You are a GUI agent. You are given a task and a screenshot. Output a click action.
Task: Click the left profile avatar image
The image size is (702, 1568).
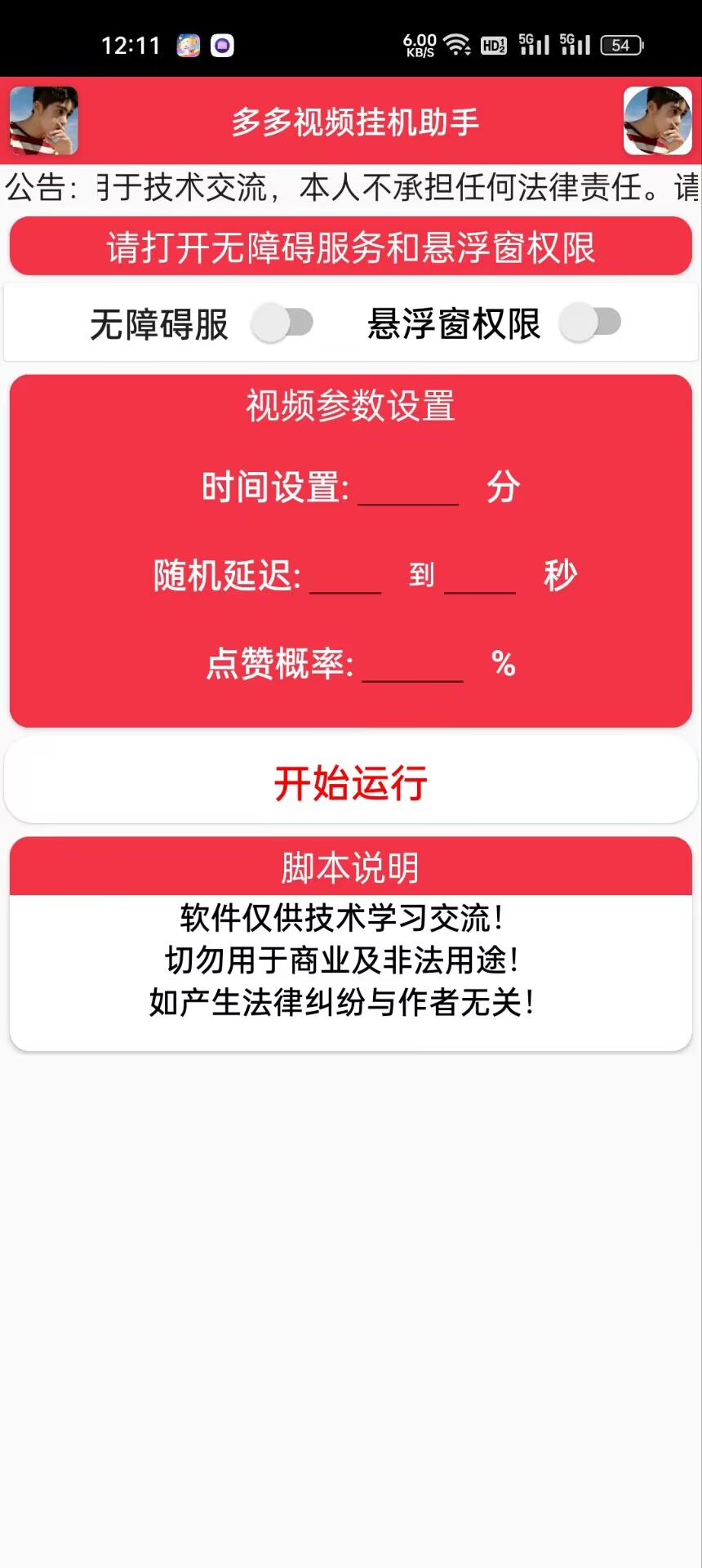pos(42,121)
